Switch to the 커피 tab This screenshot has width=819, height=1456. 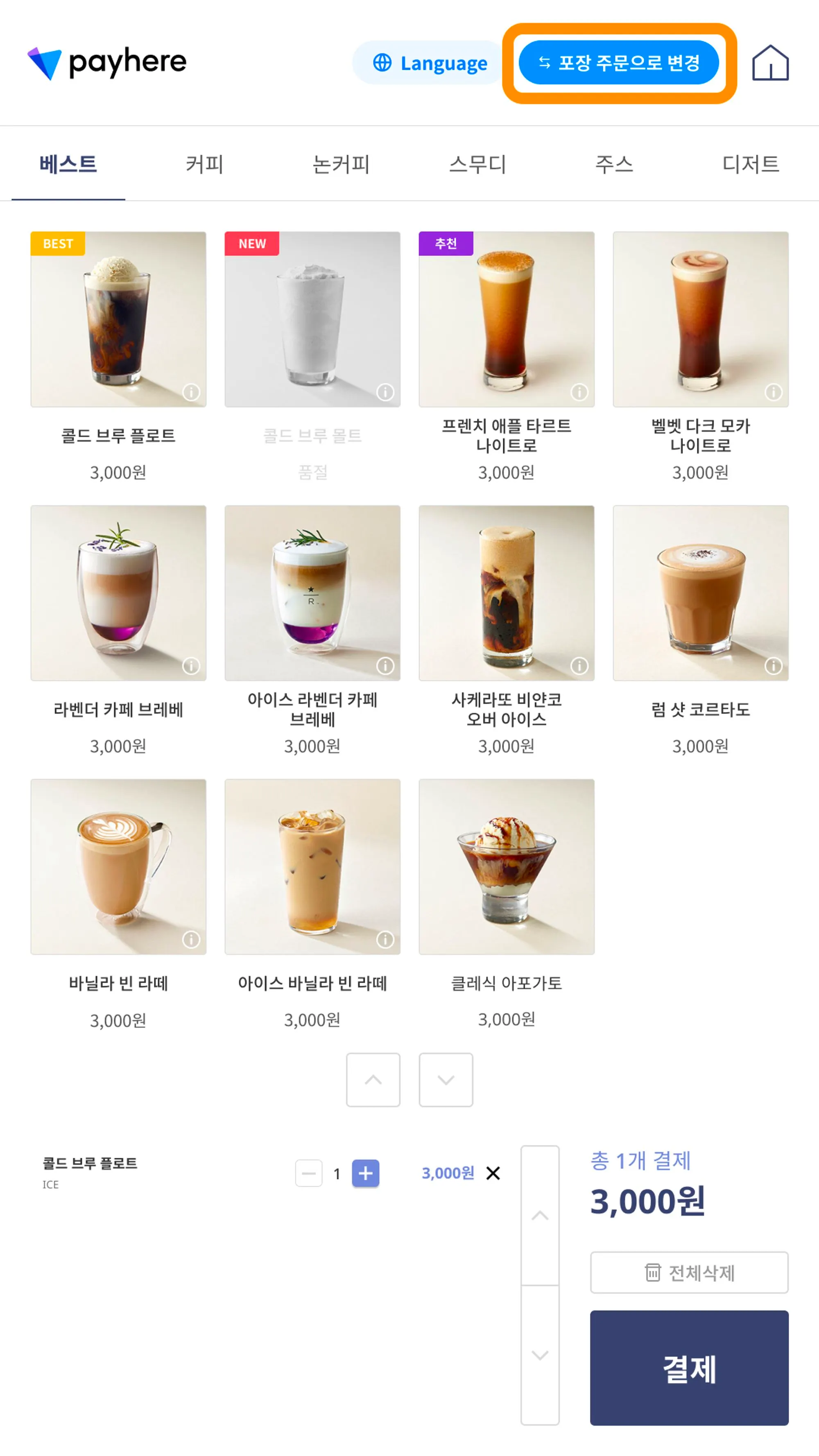[205, 165]
